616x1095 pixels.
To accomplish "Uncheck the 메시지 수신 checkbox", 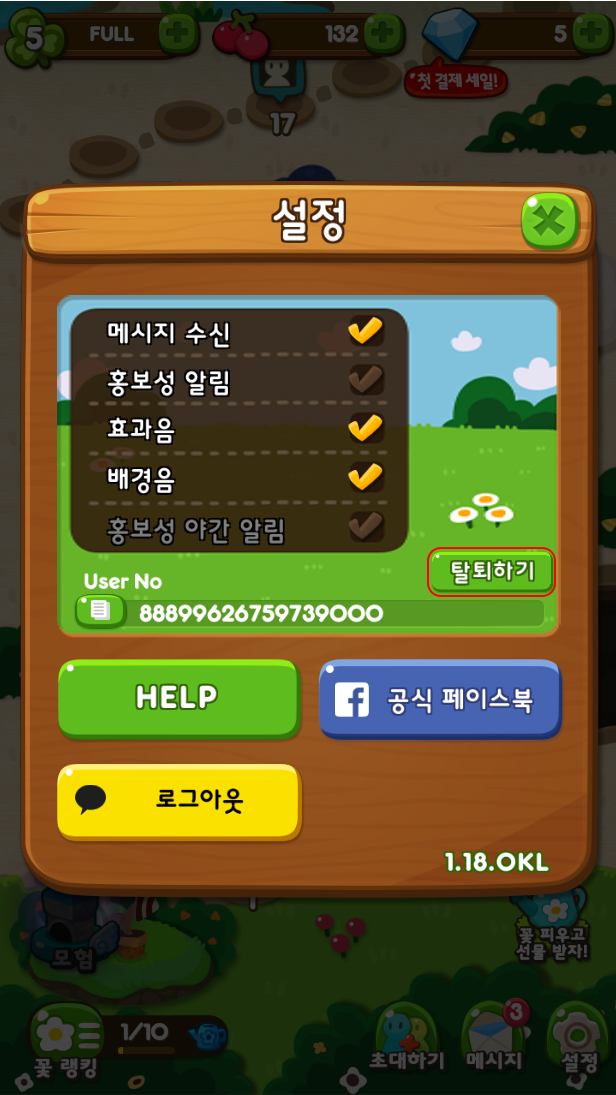I will click(366, 330).
